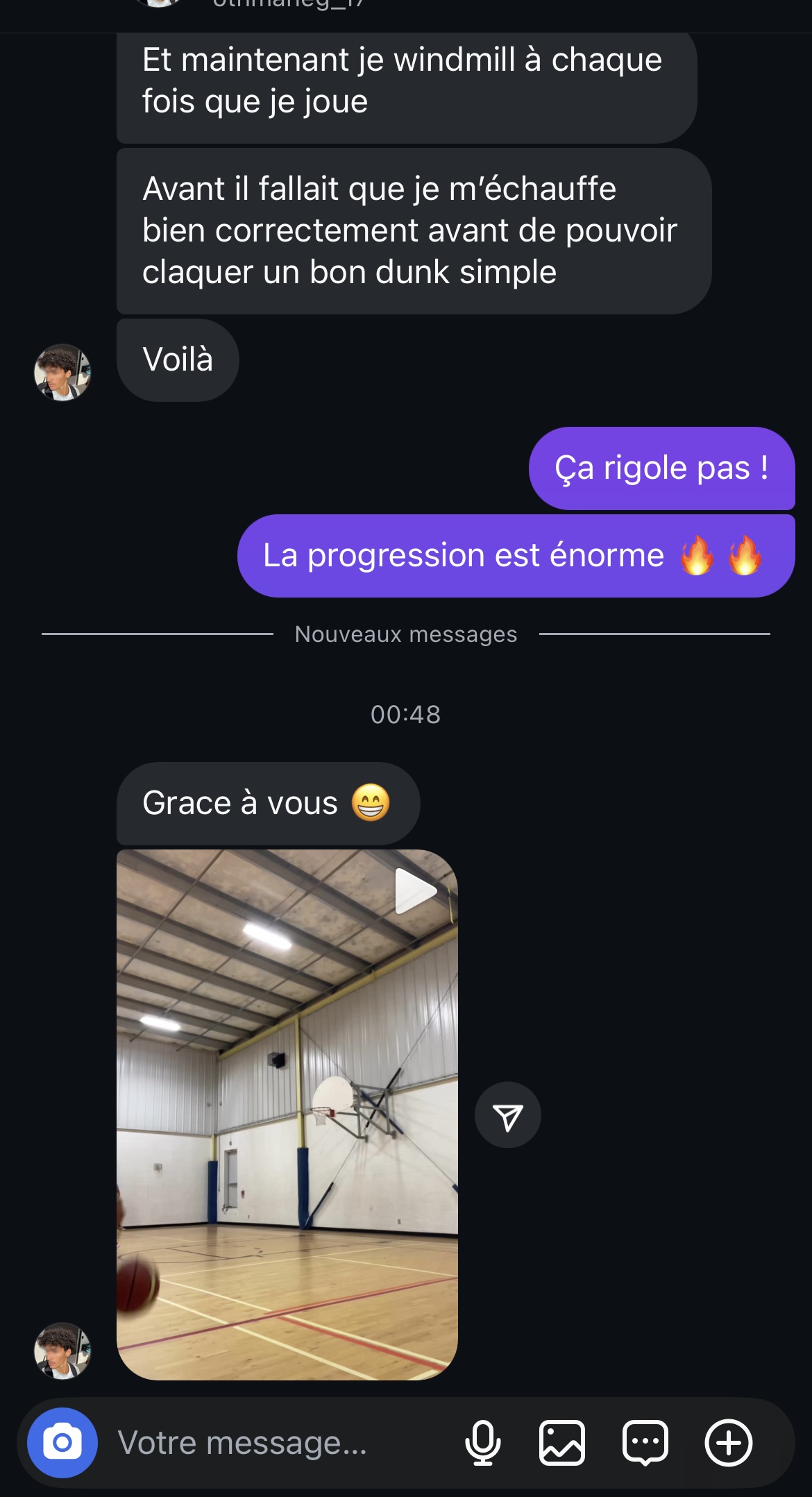Open the photo gallery picker
This screenshot has height=1497, width=812.
[562, 1442]
